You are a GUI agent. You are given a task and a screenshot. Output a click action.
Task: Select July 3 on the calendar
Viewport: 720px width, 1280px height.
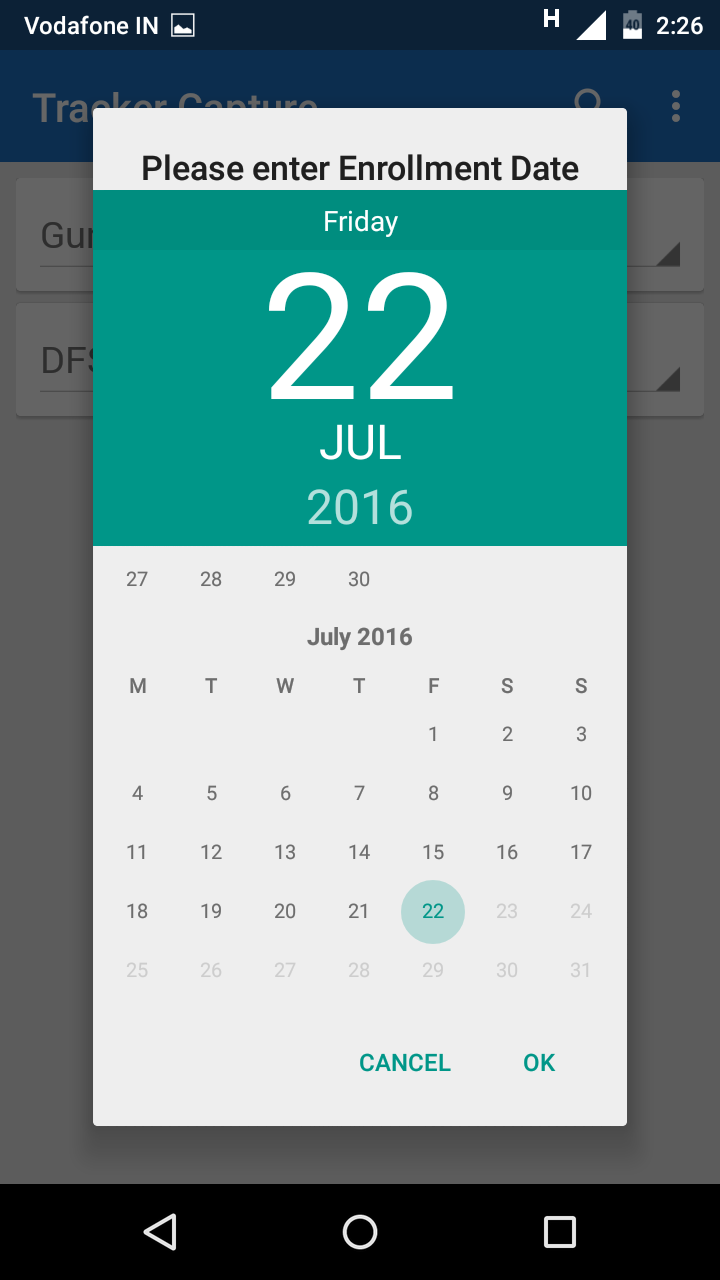coord(581,734)
